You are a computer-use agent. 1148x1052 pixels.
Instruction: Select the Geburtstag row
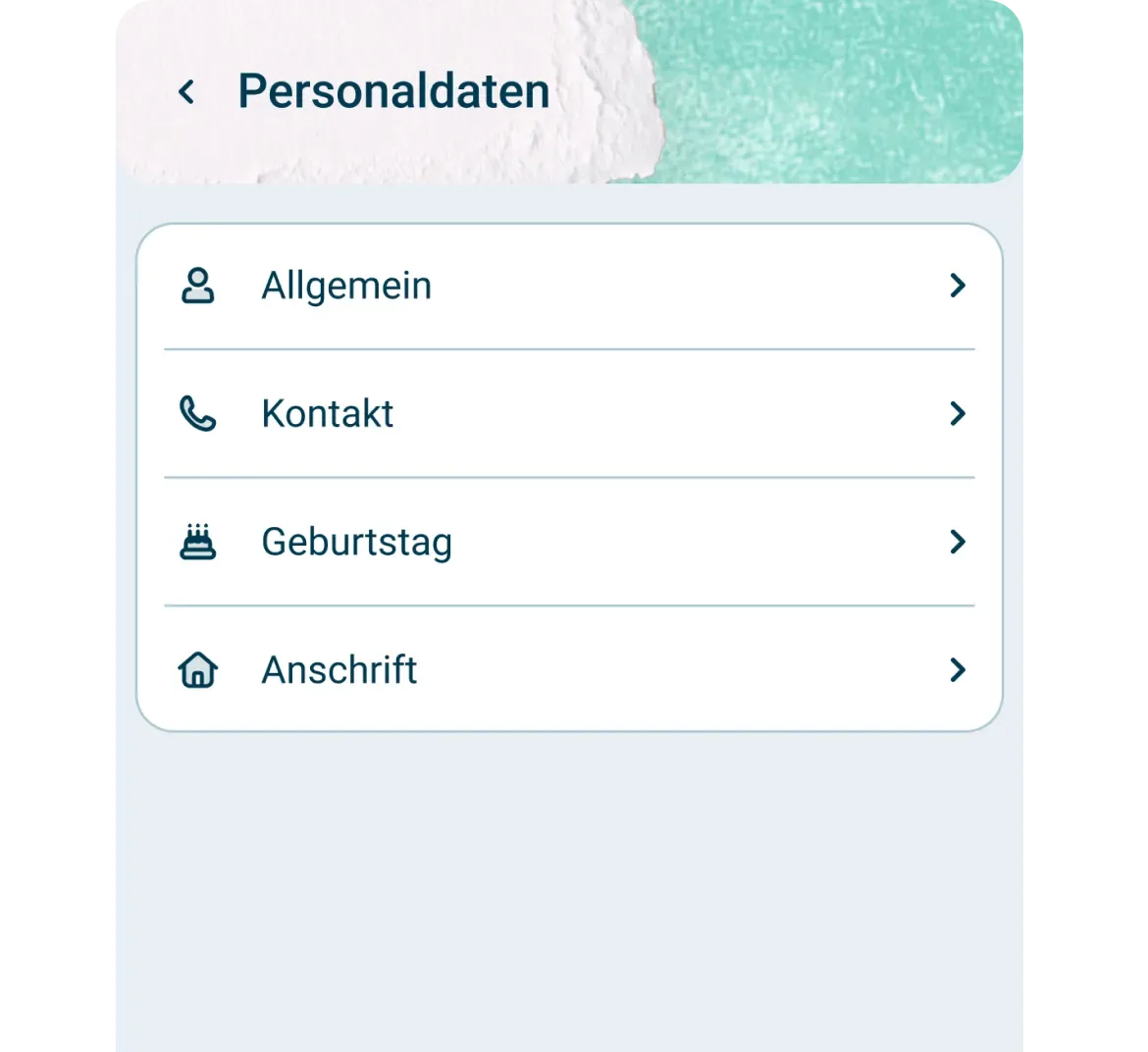tap(568, 542)
